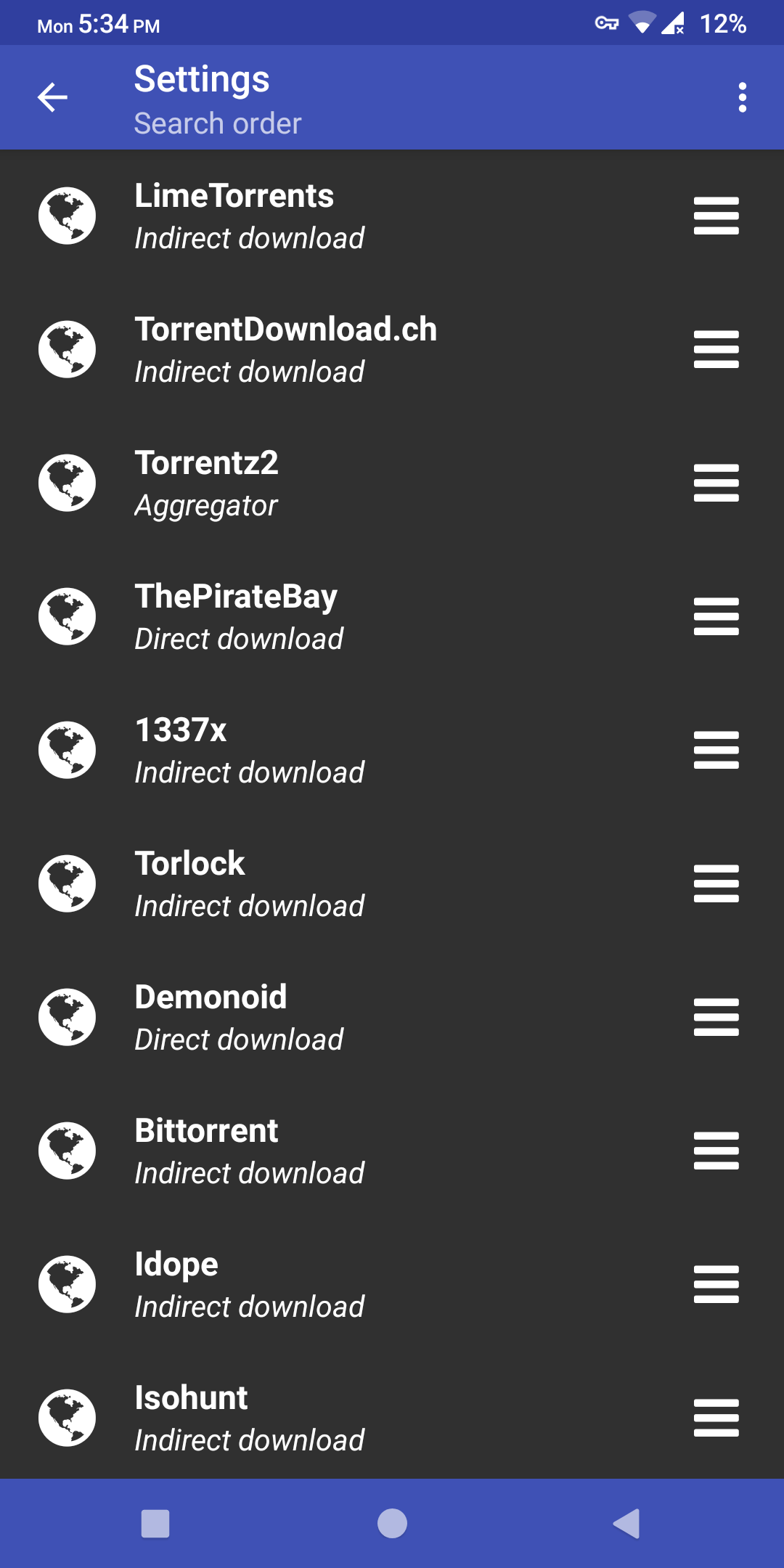Click the Torrentz2 globe icon

coord(67,482)
